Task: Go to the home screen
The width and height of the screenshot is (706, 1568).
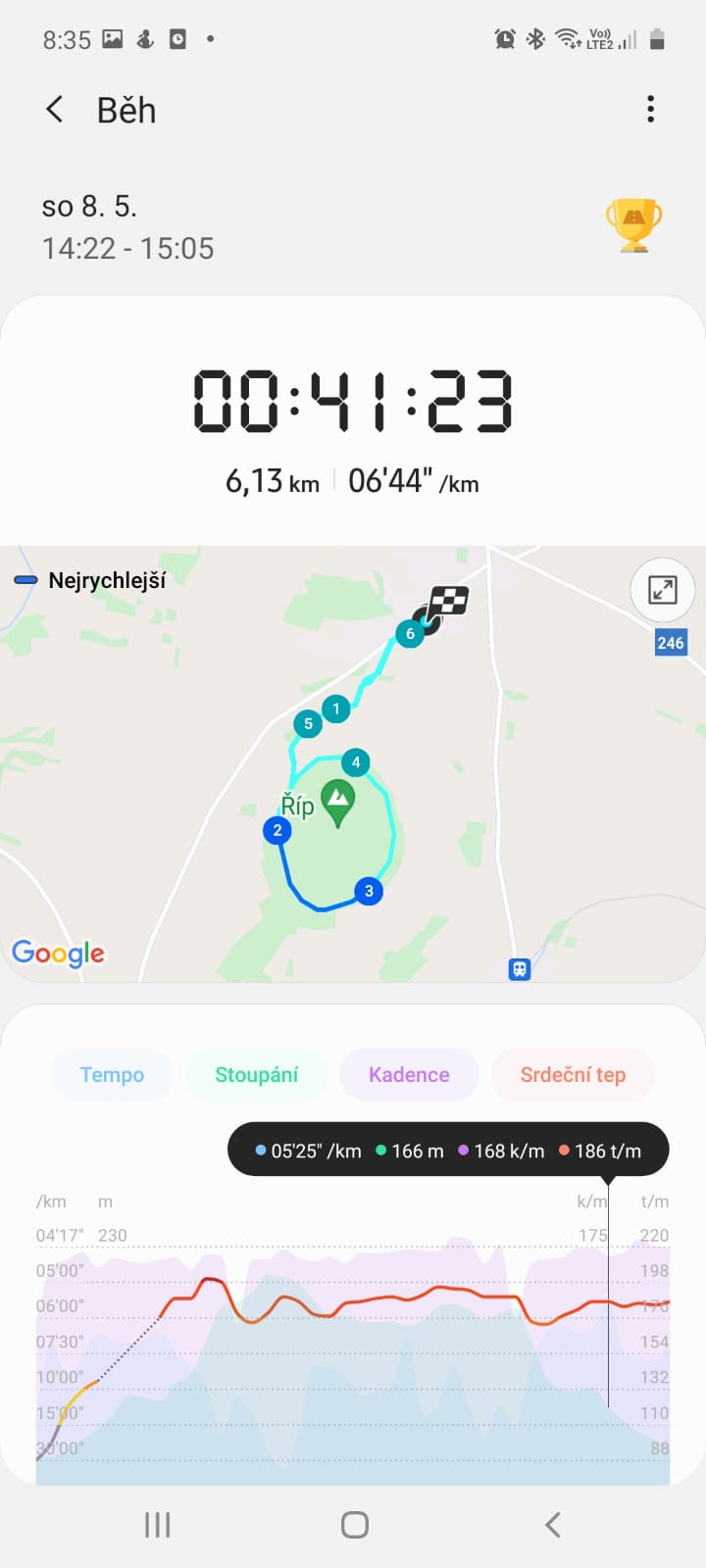Action: 354,1525
